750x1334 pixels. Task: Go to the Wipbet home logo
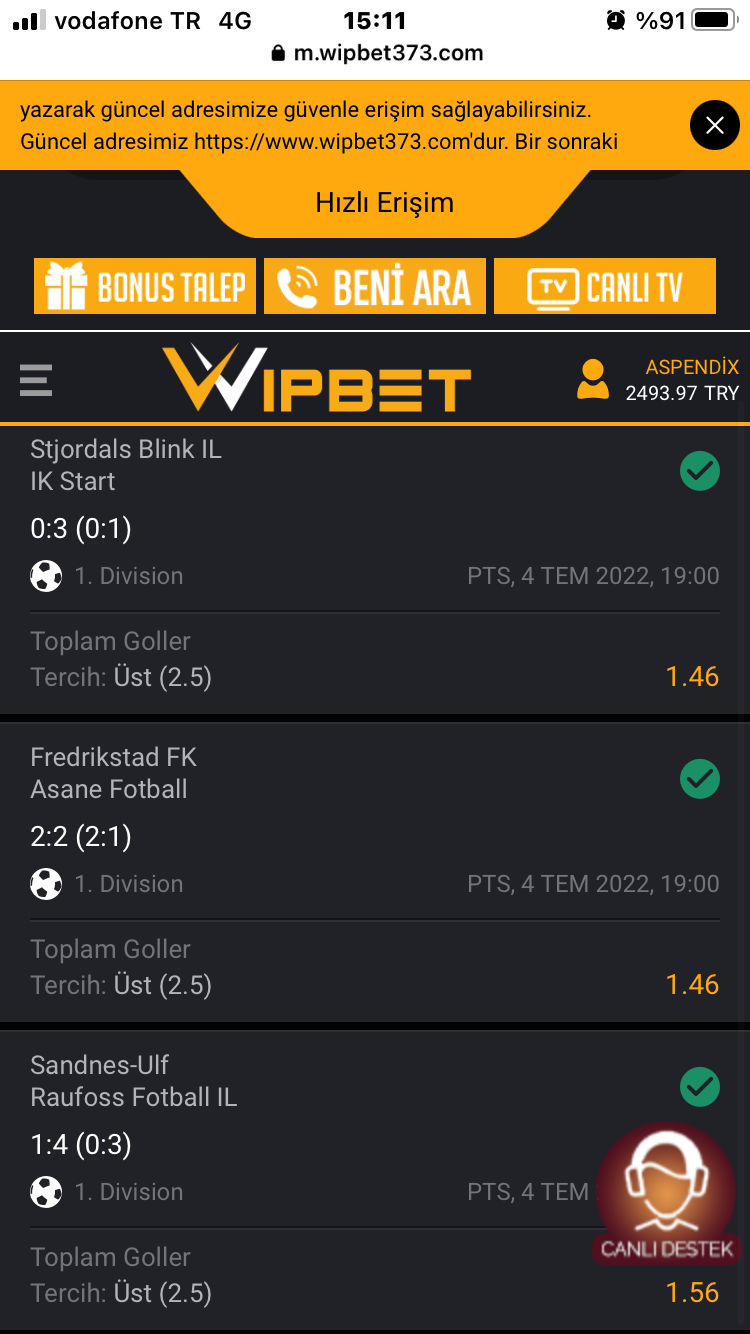point(316,379)
